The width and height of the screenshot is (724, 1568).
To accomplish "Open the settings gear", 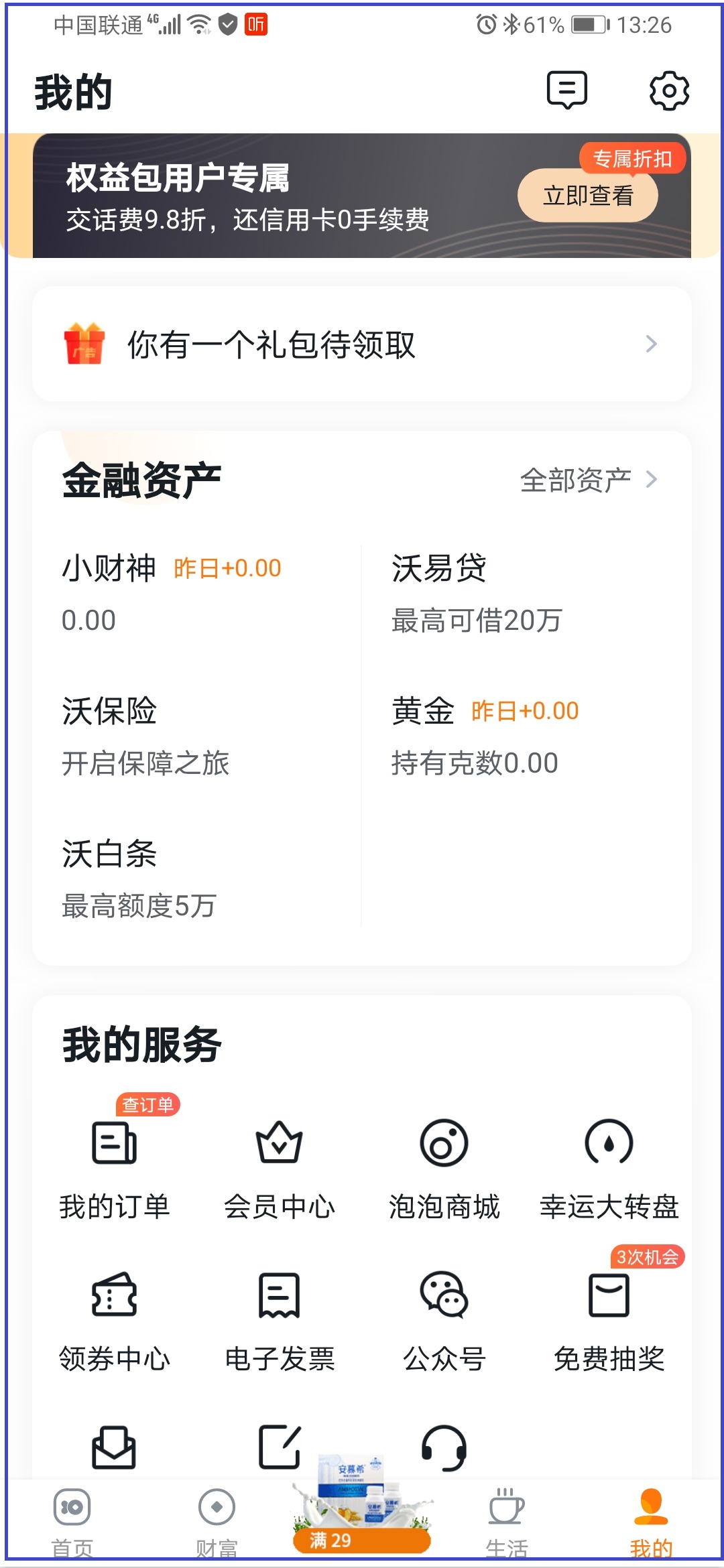I will click(669, 90).
